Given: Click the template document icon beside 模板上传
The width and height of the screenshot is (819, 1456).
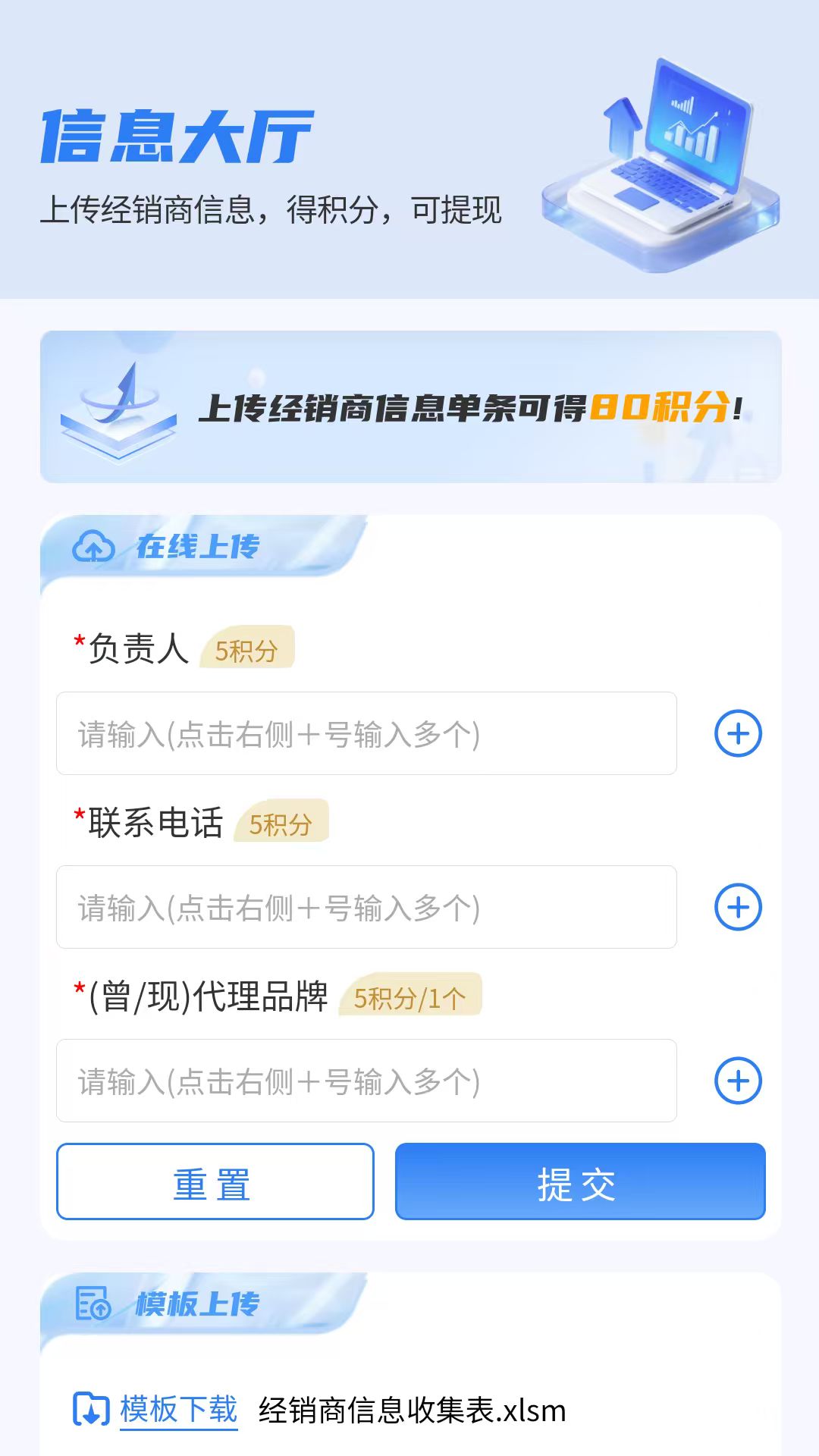Looking at the screenshot, I should pyautogui.click(x=93, y=1304).
